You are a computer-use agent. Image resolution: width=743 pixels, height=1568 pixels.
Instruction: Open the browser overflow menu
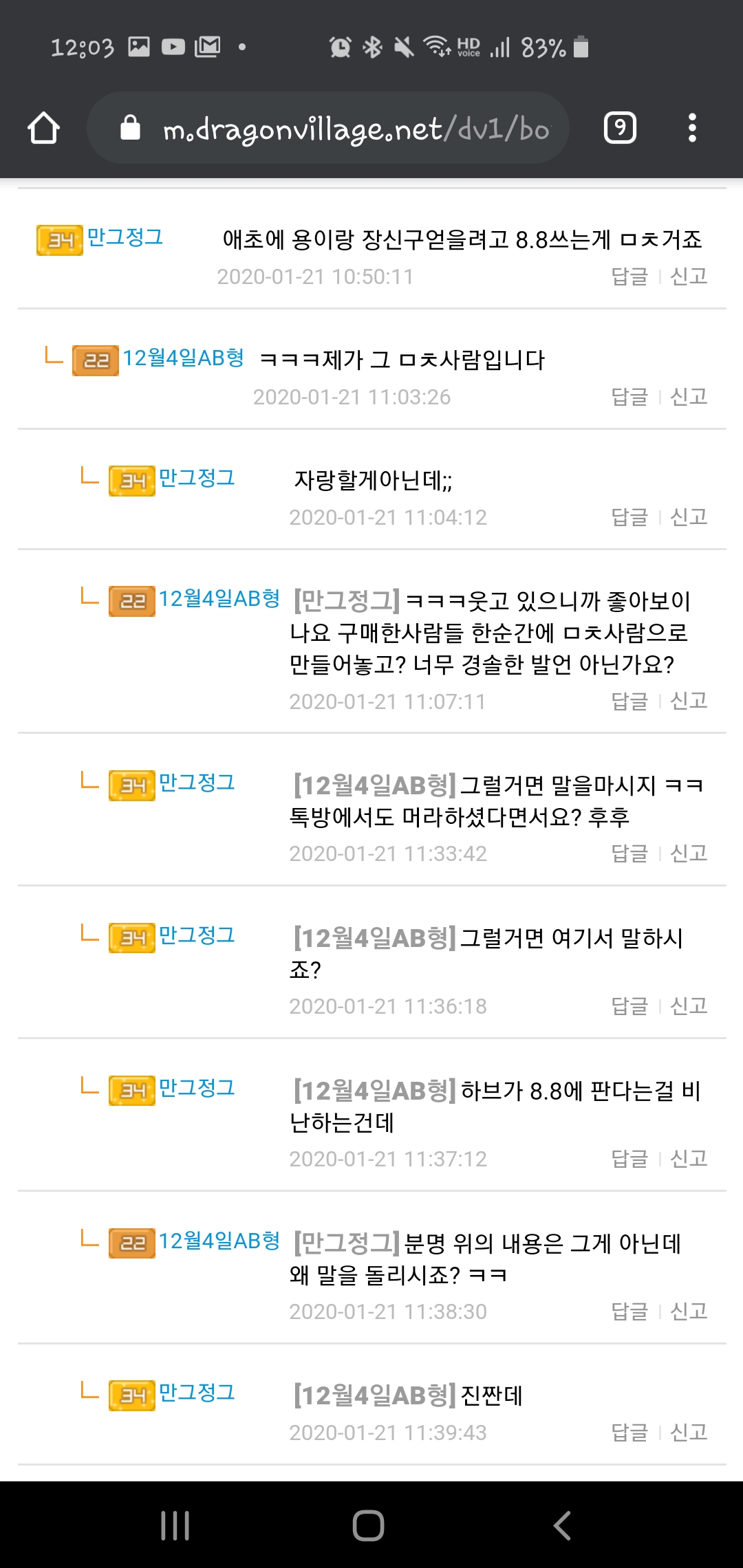click(x=692, y=128)
